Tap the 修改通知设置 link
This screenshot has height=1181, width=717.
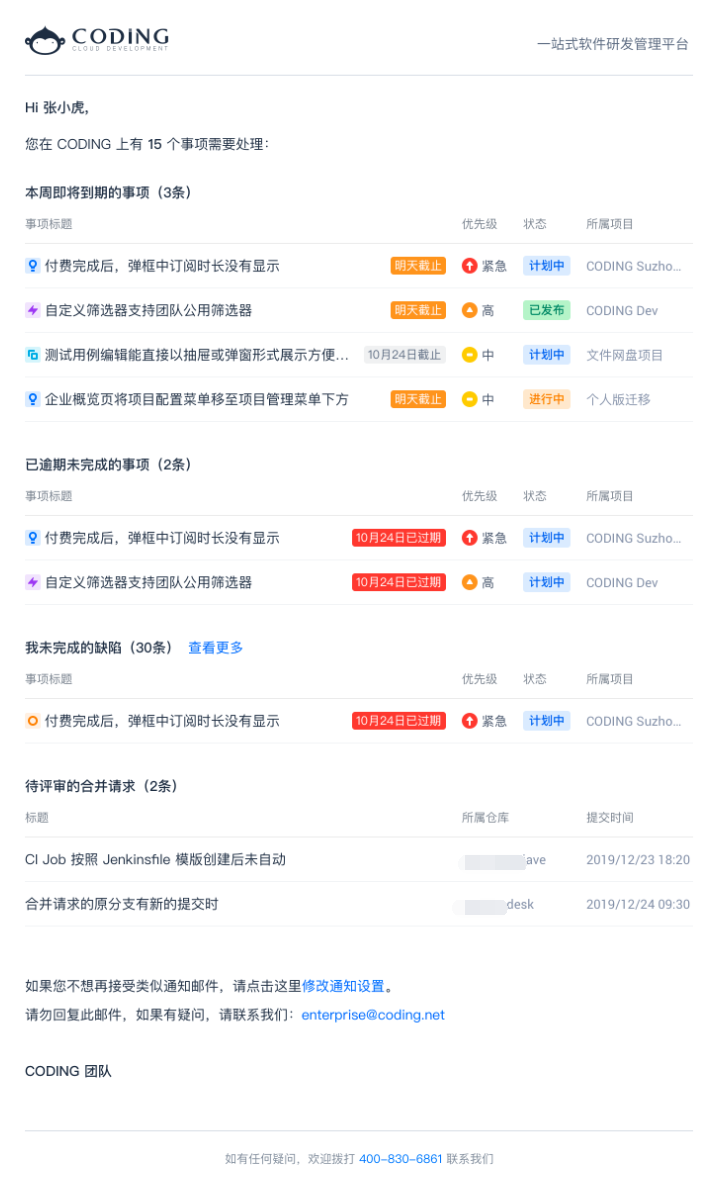(343, 986)
